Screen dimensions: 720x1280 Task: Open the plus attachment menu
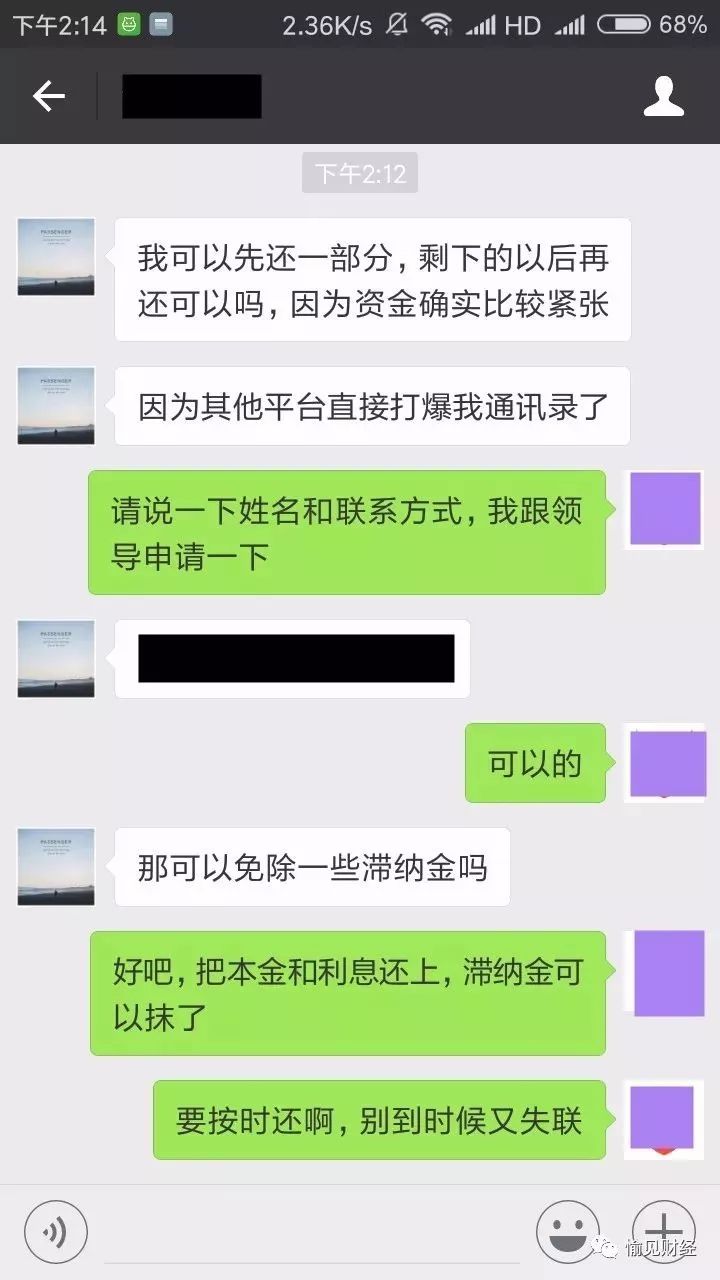pos(663,1230)
